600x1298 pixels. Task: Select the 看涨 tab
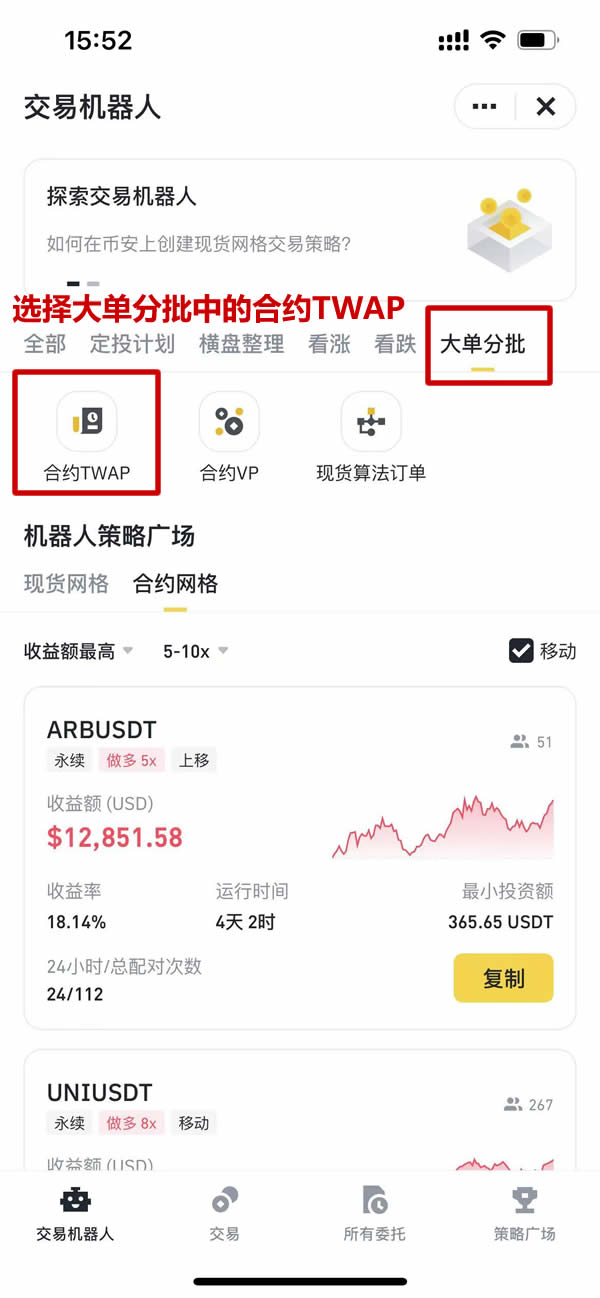pyautogui.click(x=329, y=344)
